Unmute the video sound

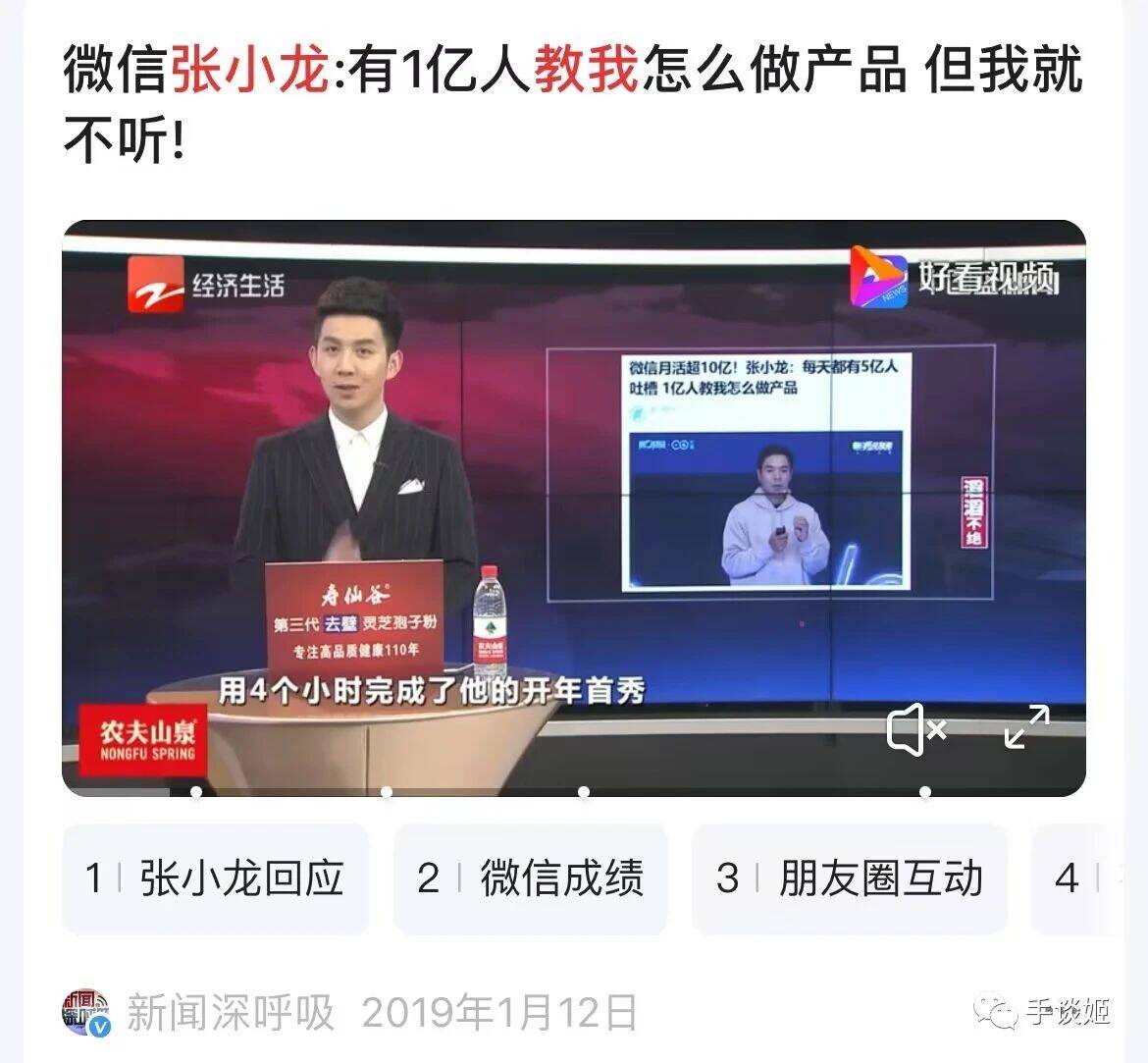pos(915,729)
